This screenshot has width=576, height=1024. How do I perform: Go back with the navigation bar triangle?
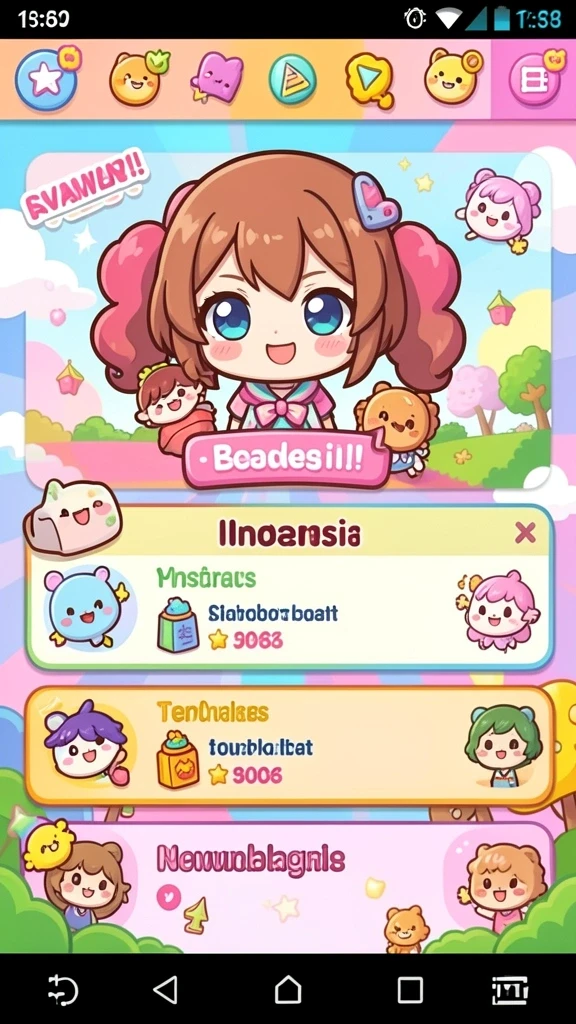166,990
